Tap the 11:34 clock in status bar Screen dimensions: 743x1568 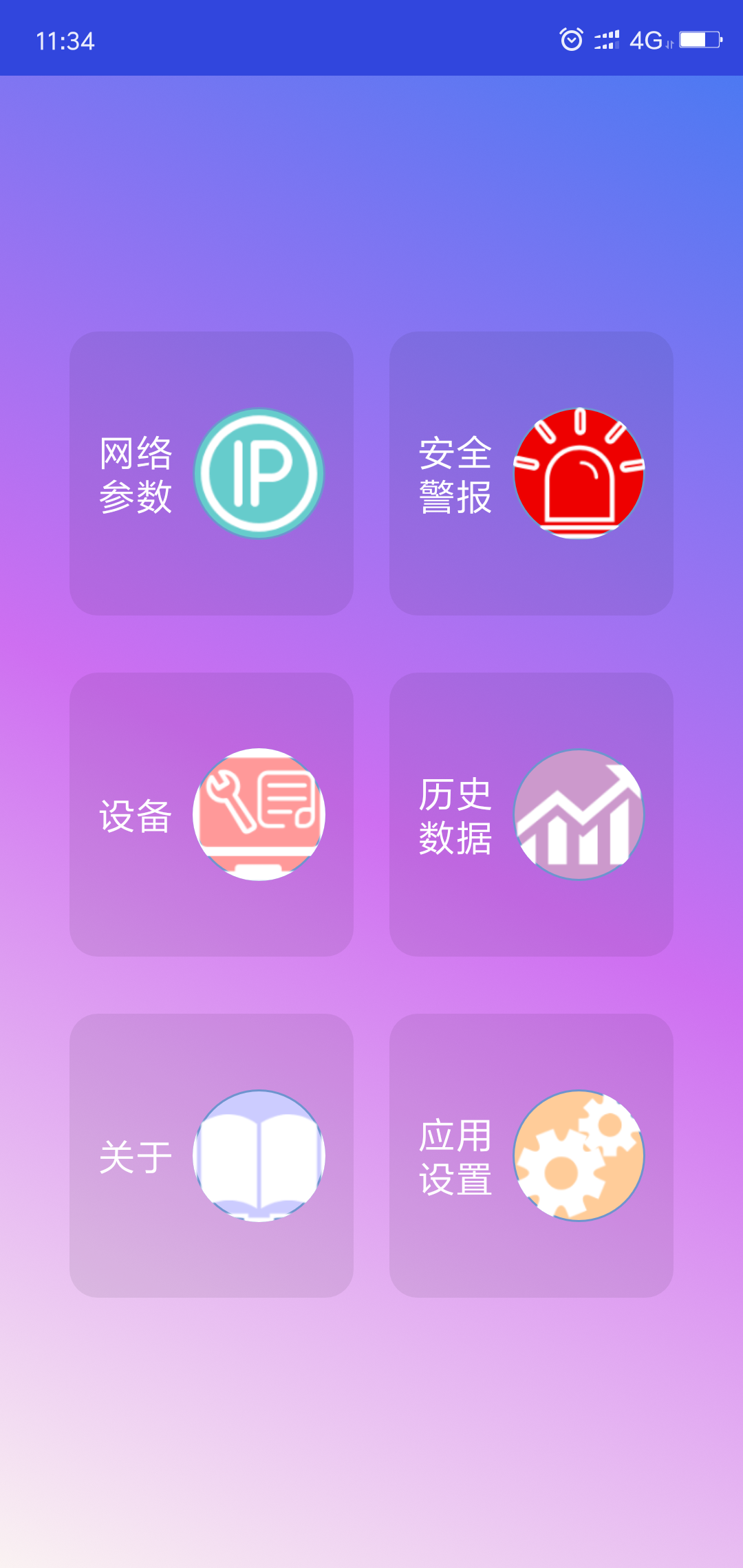[x=65, y=40]
